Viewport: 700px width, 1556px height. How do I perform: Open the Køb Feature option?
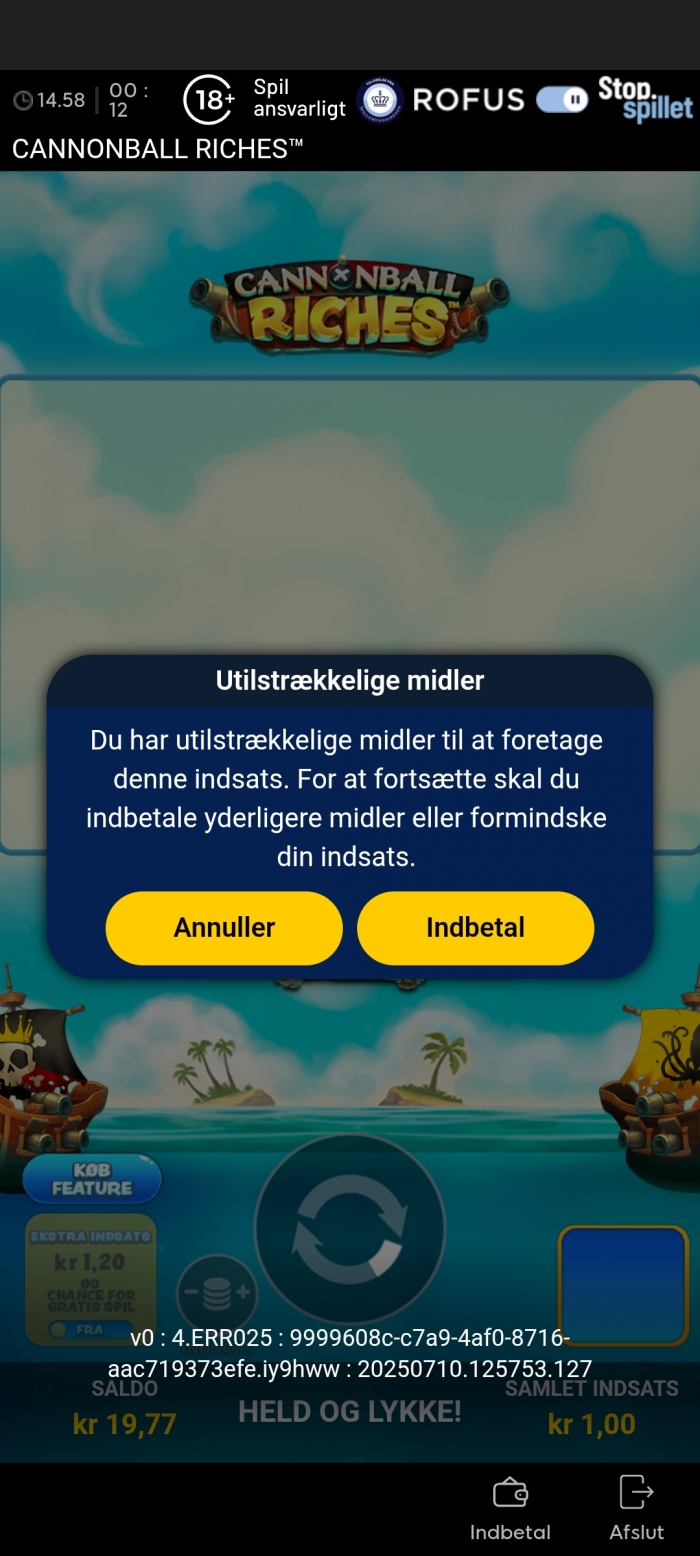92,1180
